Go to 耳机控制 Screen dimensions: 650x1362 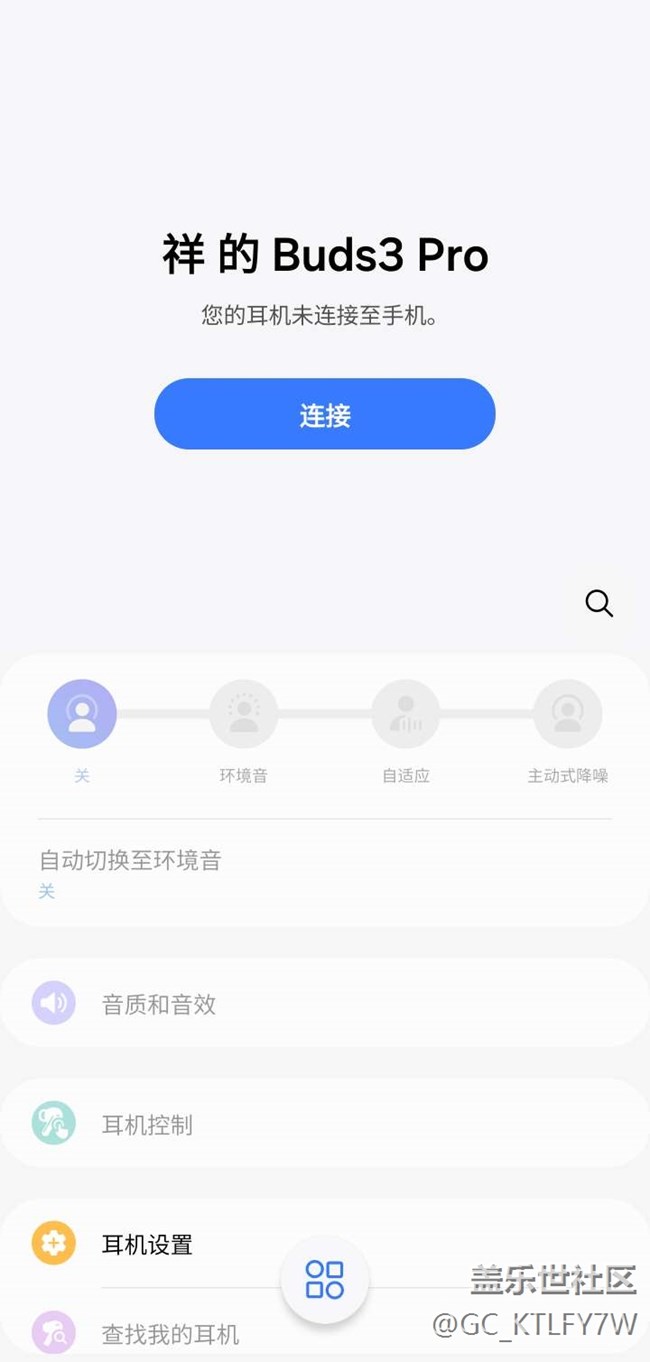pos(148,1125)
